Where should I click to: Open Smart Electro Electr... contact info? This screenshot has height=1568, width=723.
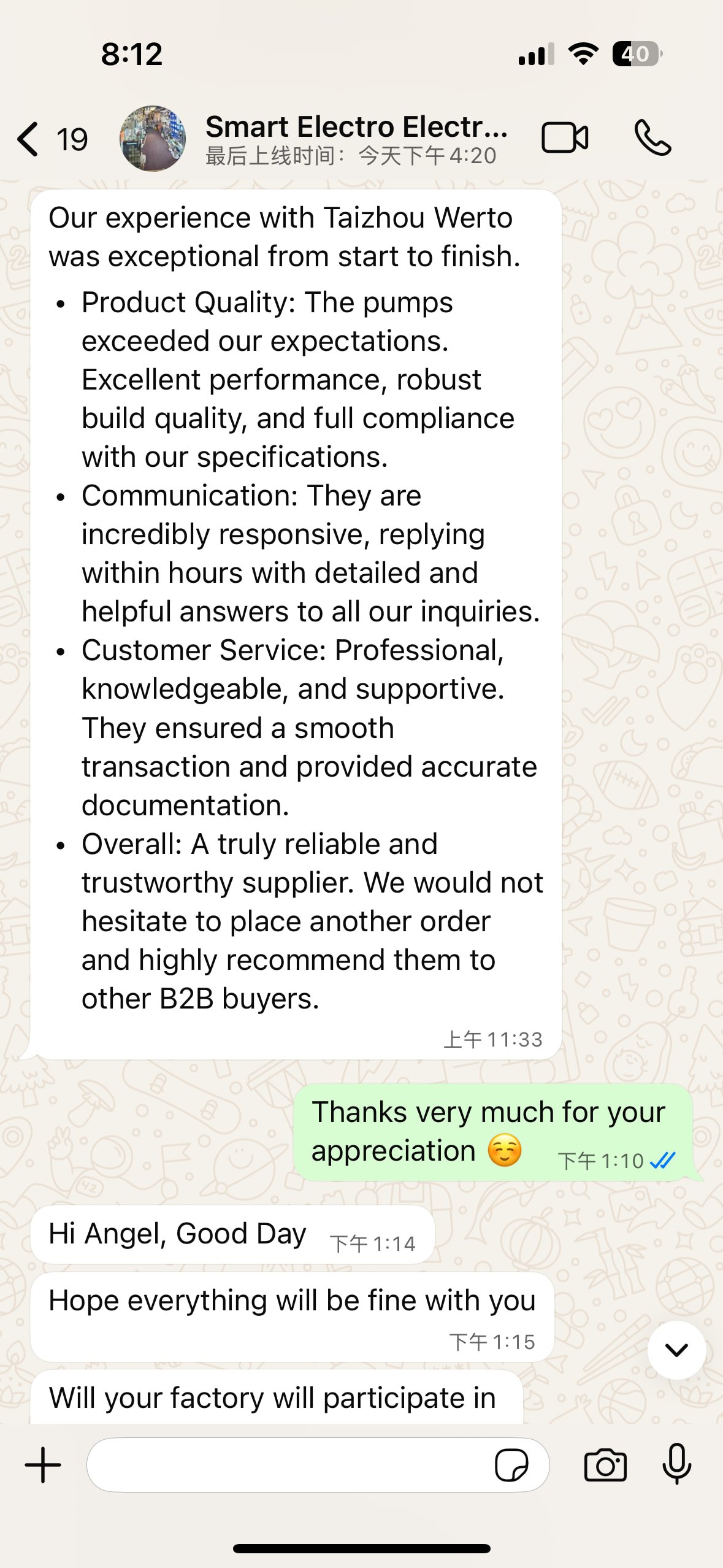coord(356,139)
